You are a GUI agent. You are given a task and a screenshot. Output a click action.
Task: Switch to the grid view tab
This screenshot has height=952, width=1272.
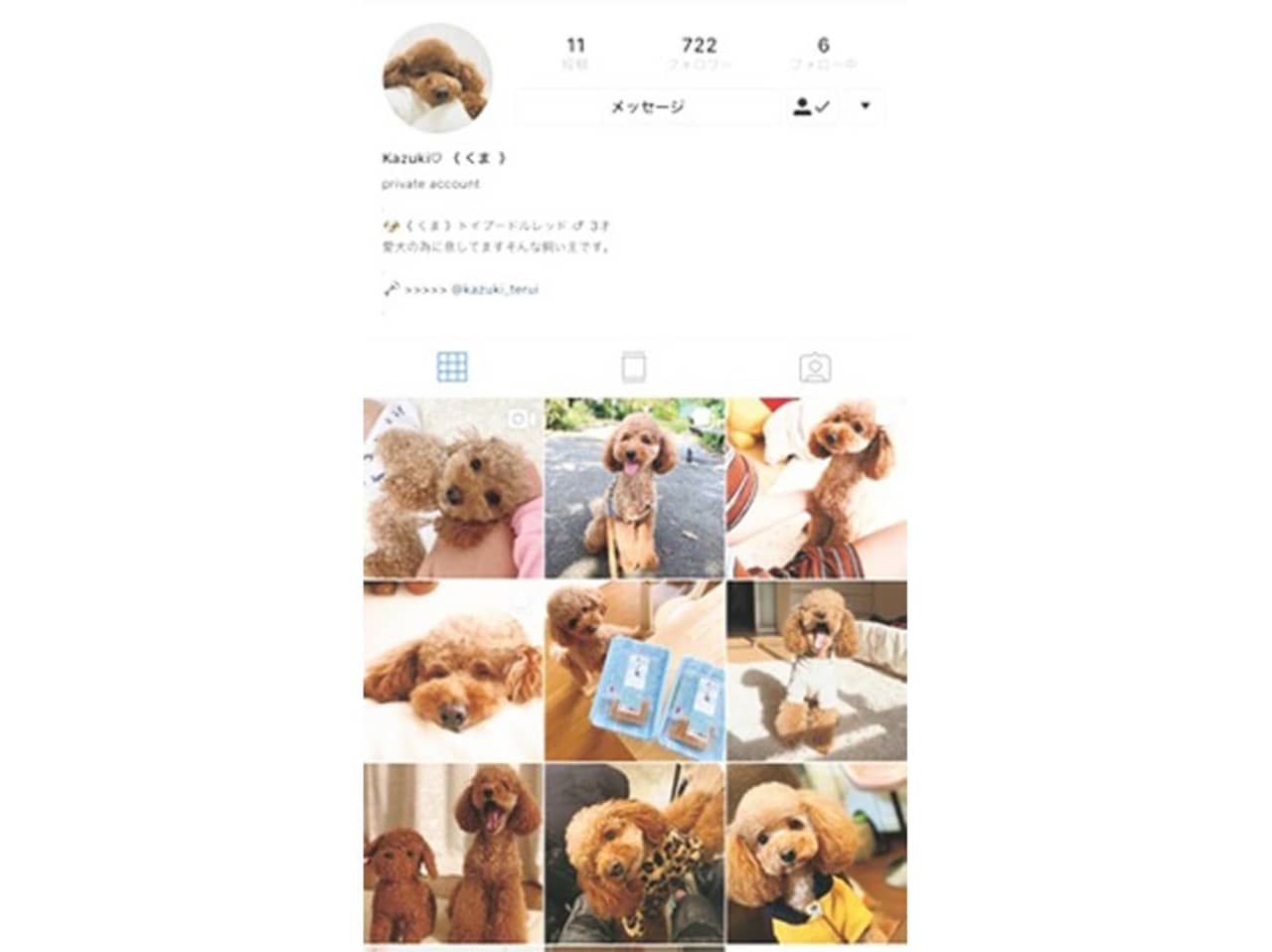pos(452,367)
